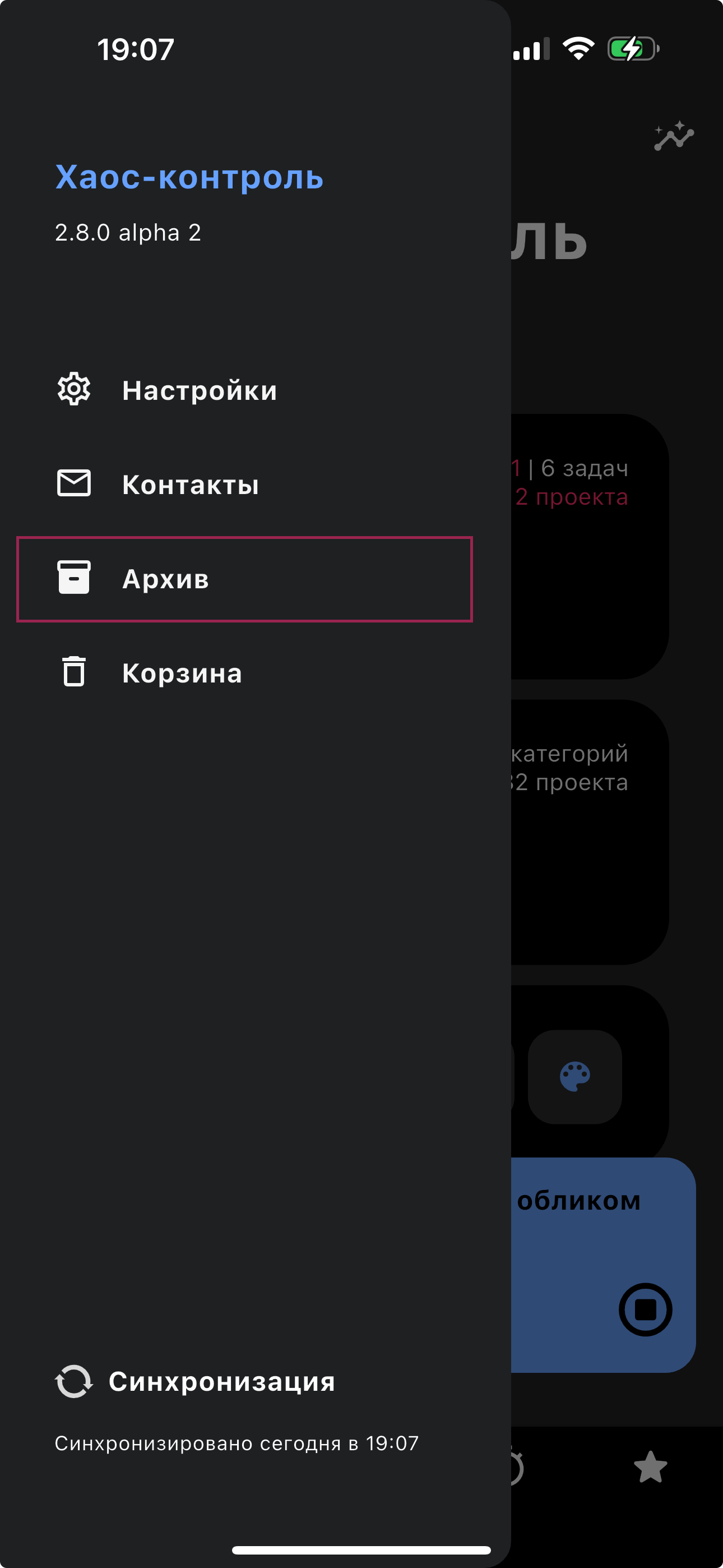Open Настройки settings

click(x=199, y=390)
